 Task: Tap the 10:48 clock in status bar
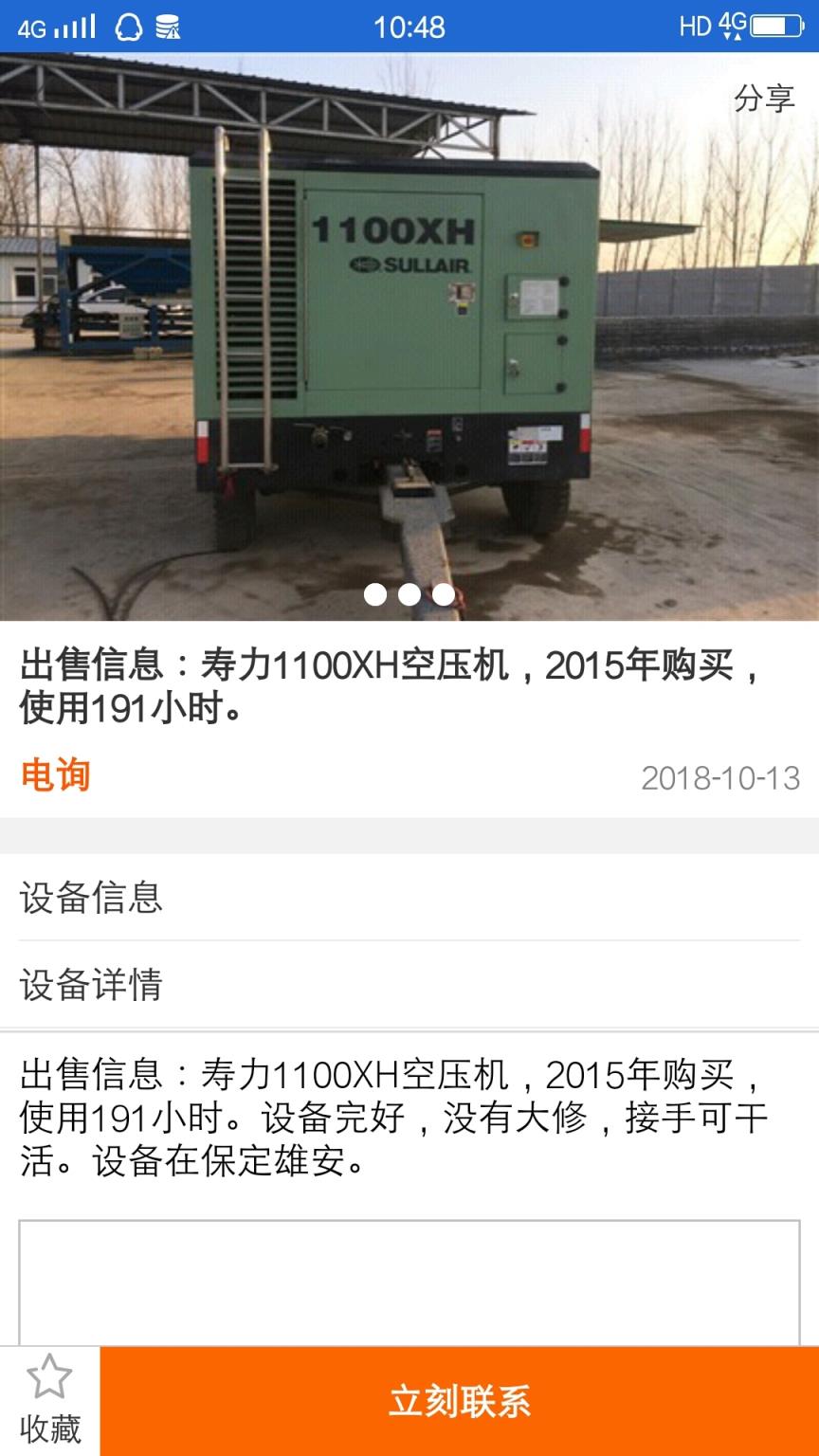point(409,27)
